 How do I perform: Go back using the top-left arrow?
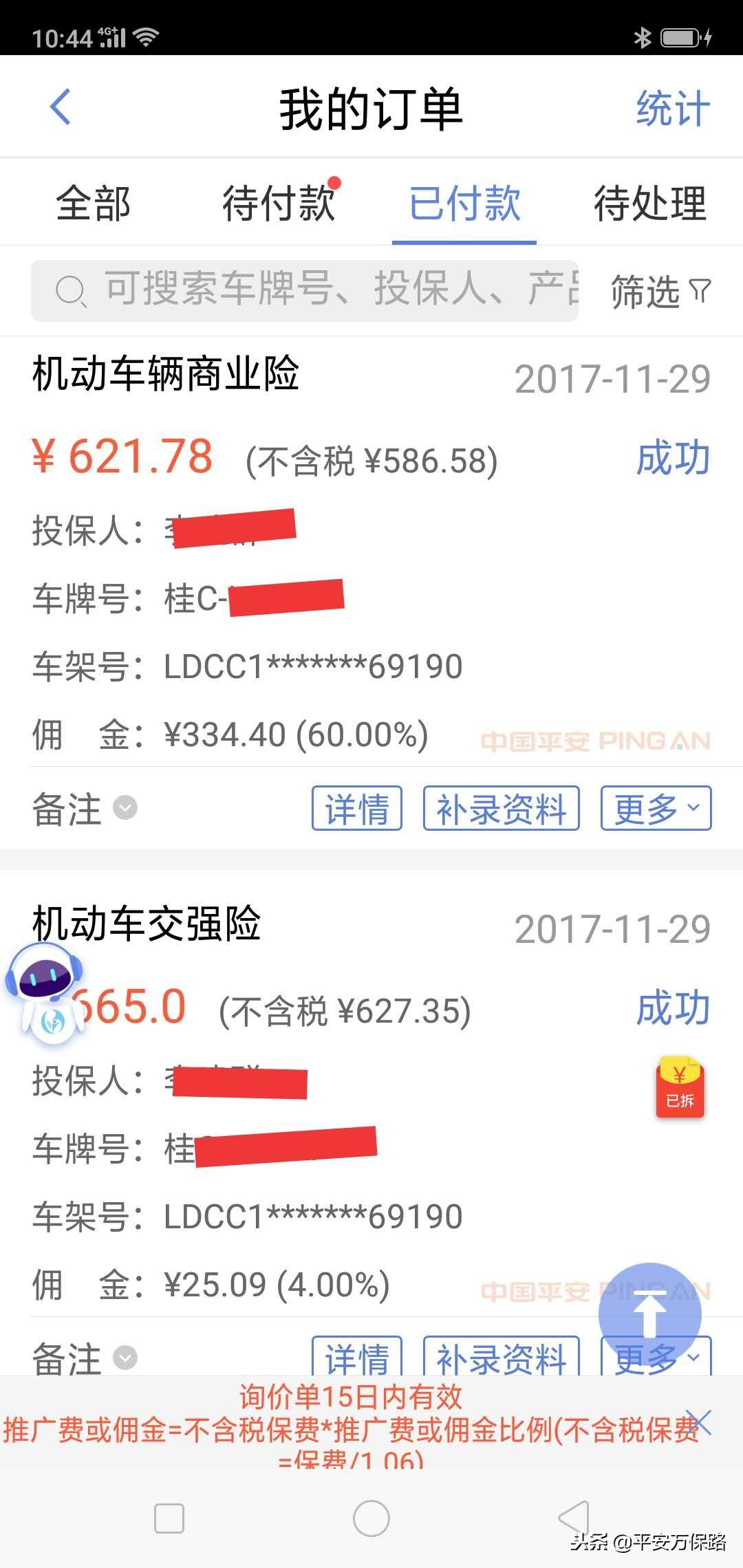61,107
